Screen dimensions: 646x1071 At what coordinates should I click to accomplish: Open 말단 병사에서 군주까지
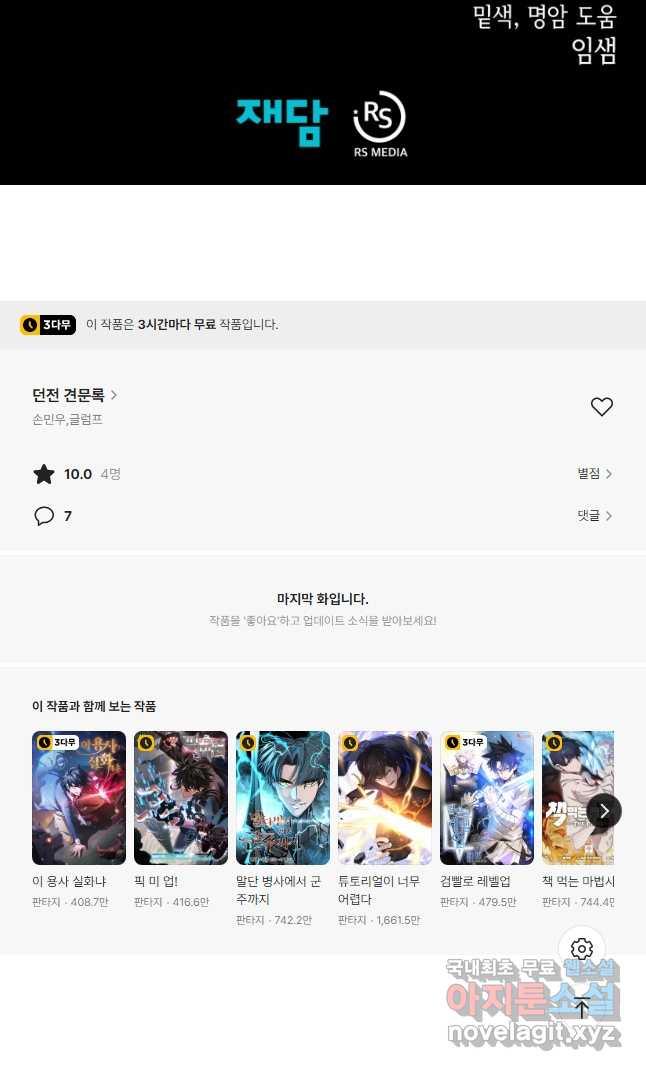pos(283,798)
